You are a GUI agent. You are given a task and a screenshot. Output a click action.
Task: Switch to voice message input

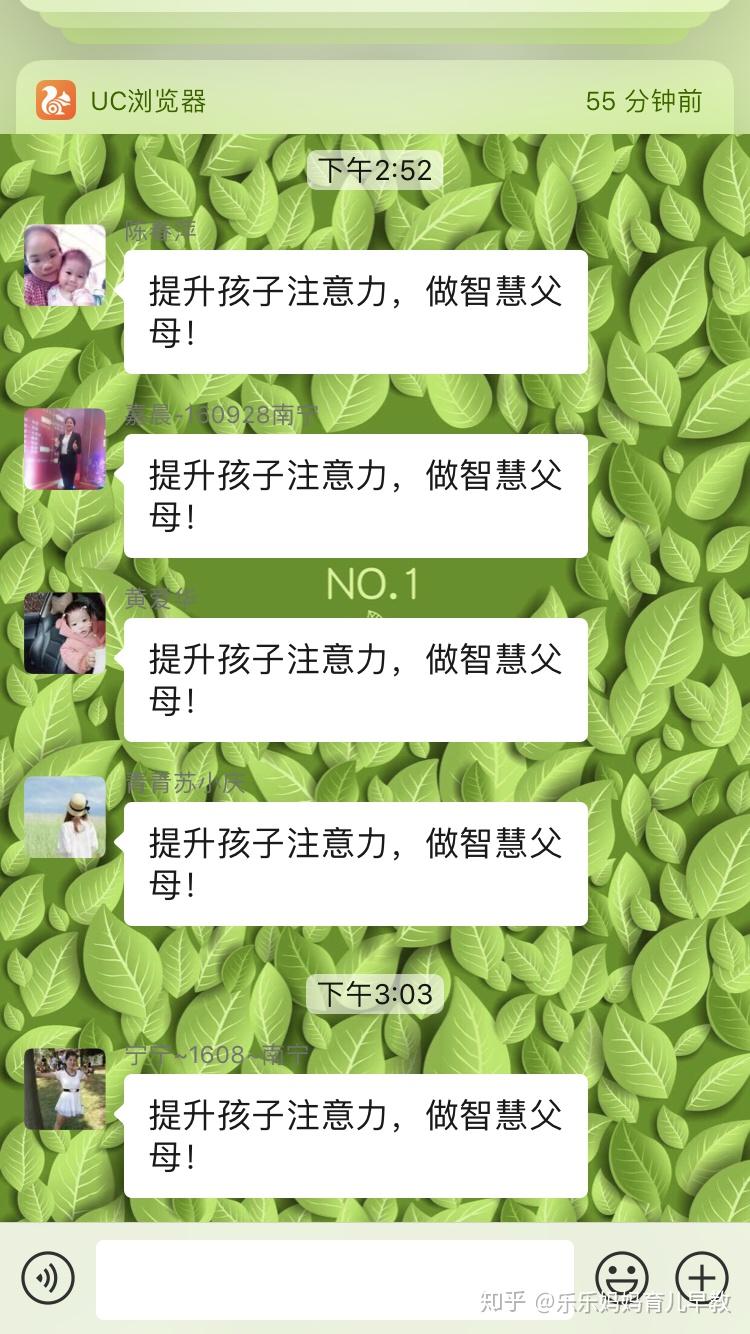[x=48, y=1277]
